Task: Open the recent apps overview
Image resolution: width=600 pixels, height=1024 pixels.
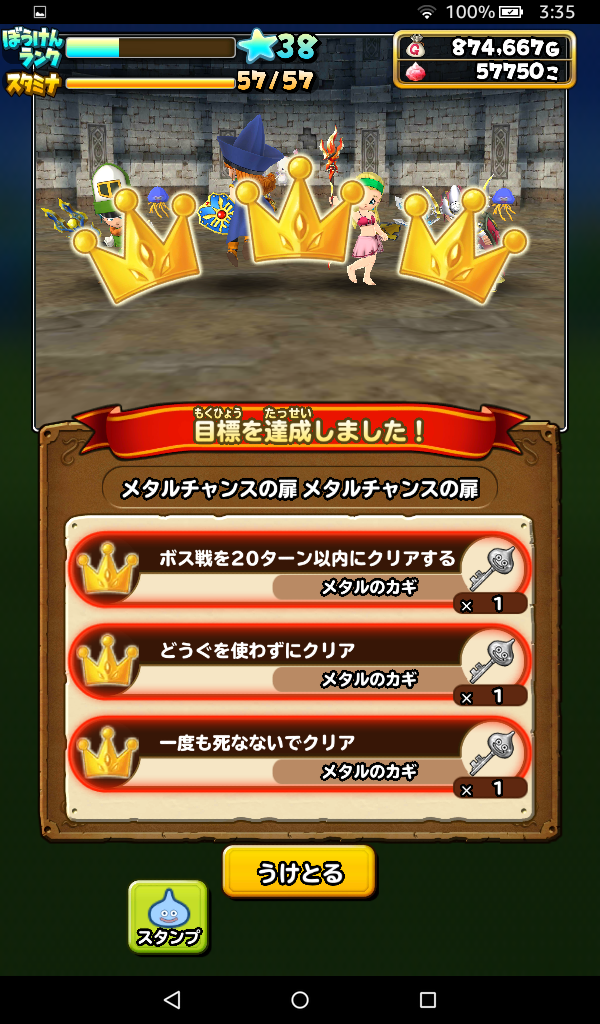Action: pyautogui.click(x=428, y=999)
